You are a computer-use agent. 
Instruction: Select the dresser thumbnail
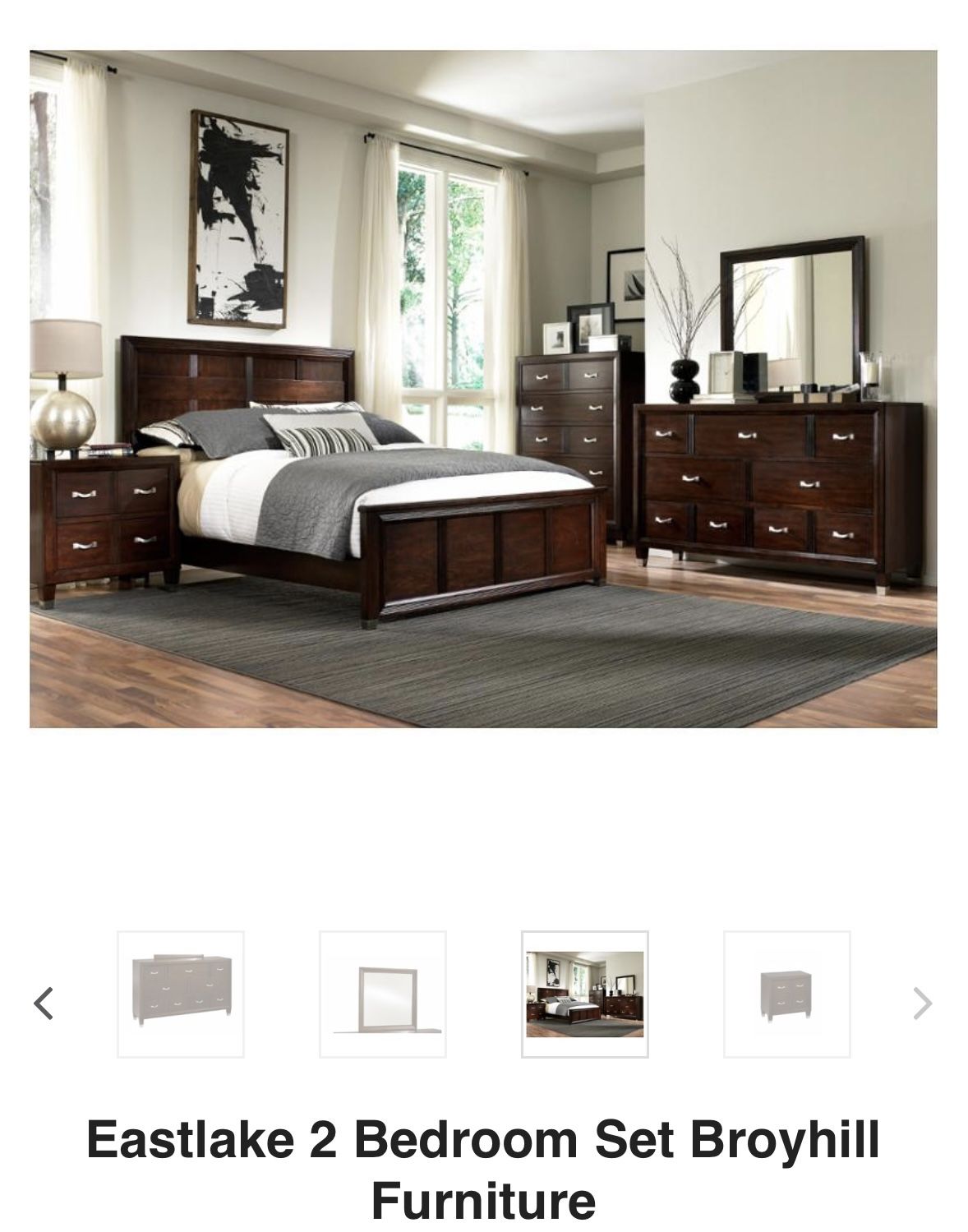[181, 994]
